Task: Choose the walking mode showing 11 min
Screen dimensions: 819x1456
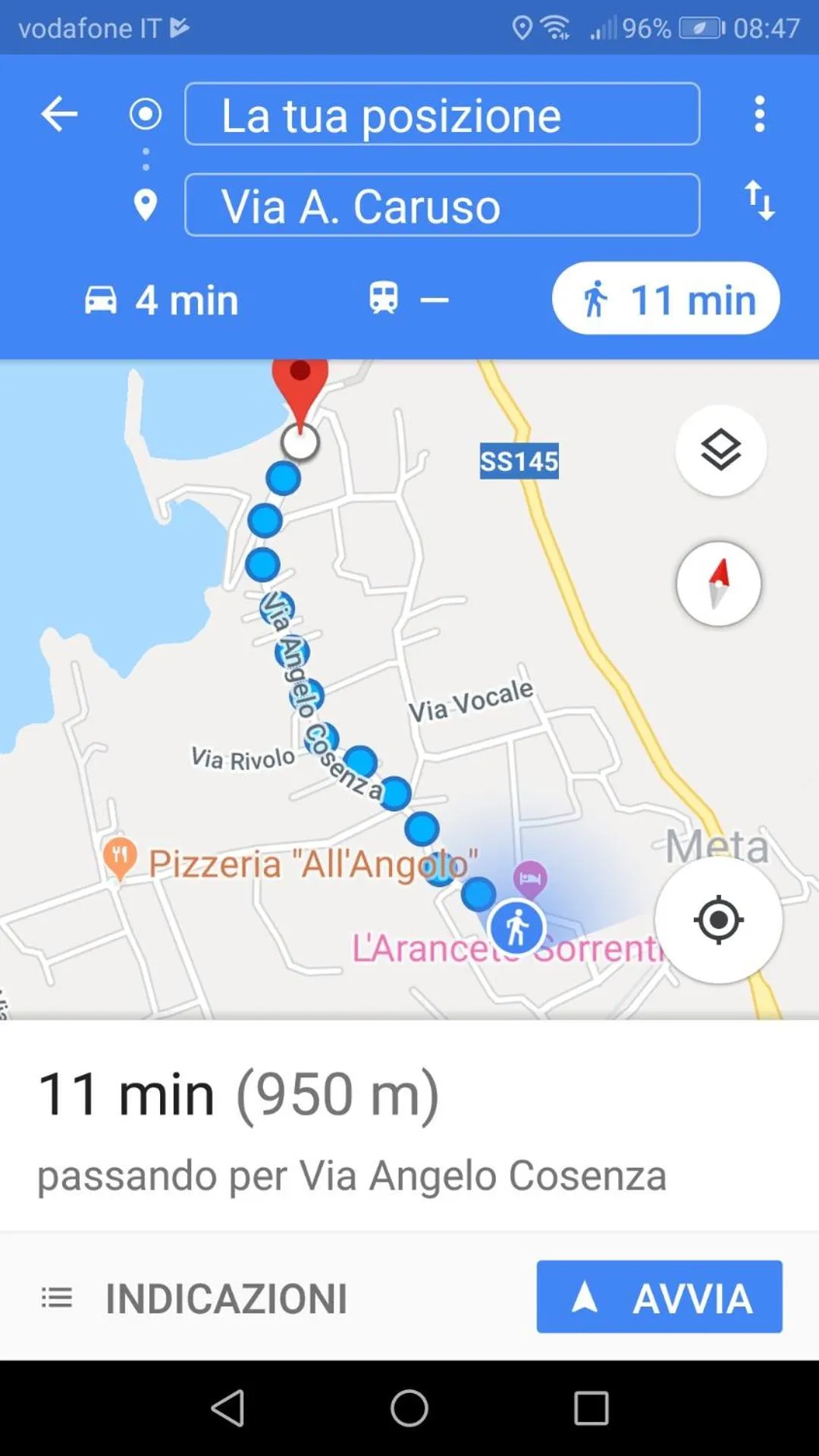Action: coord(666,299)
